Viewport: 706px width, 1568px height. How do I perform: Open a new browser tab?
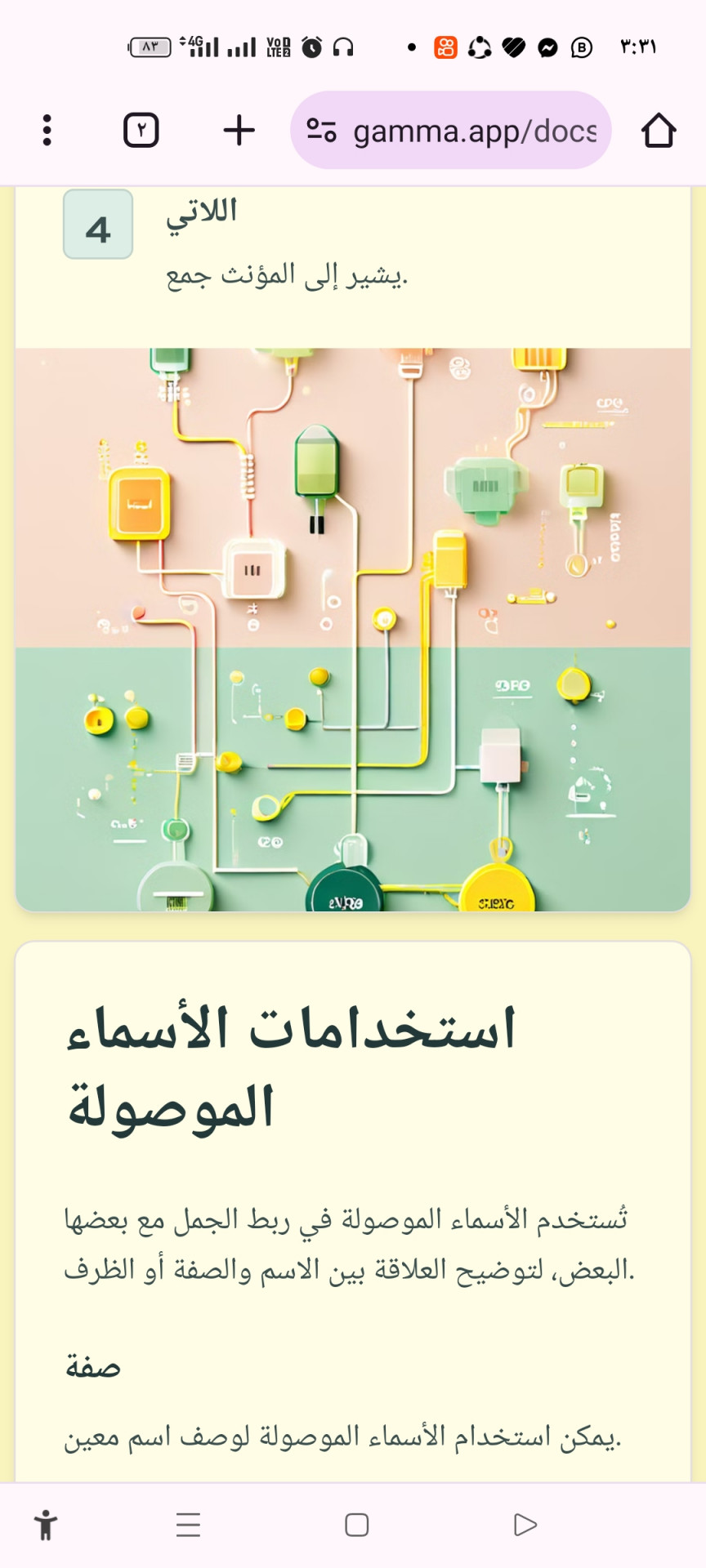239,131
